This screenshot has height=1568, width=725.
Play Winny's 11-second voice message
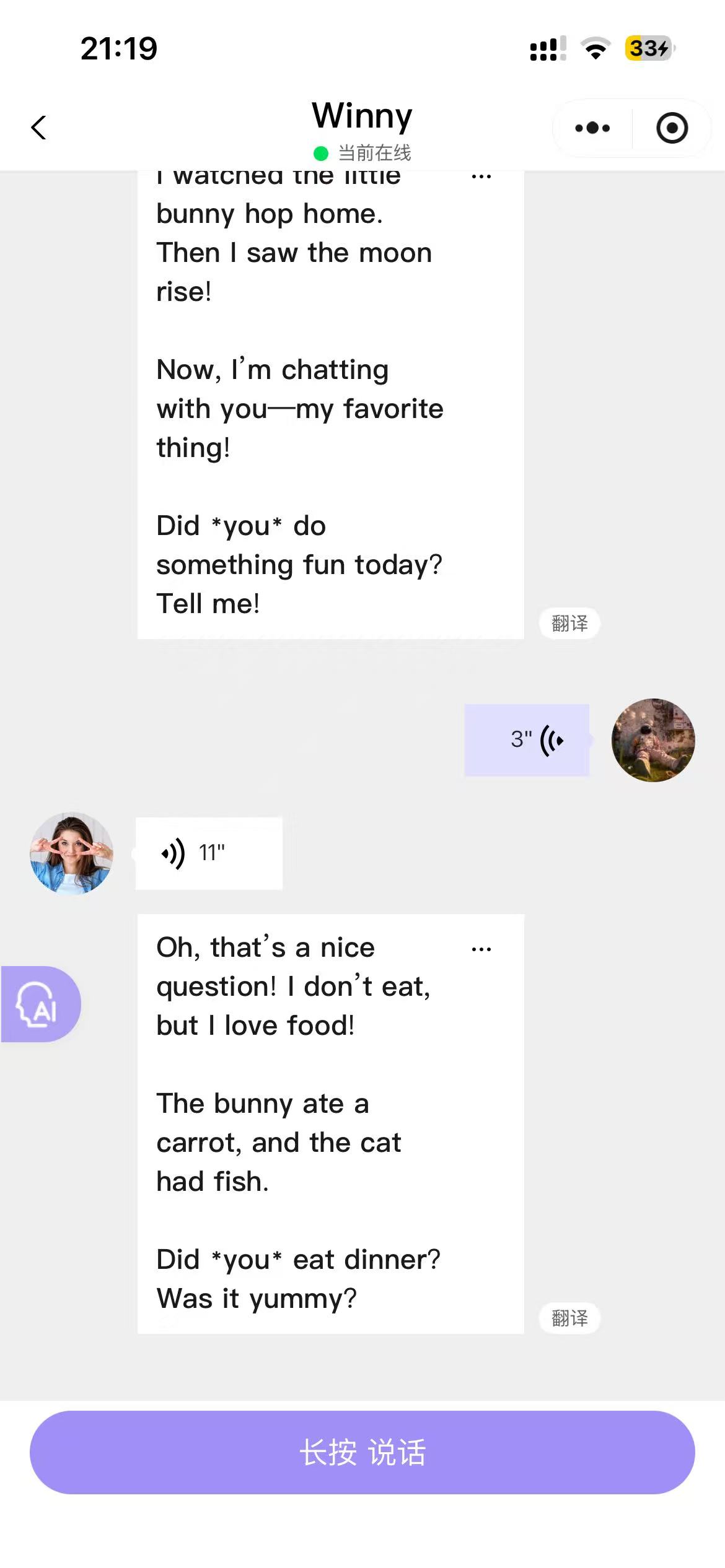click(209, 853)
